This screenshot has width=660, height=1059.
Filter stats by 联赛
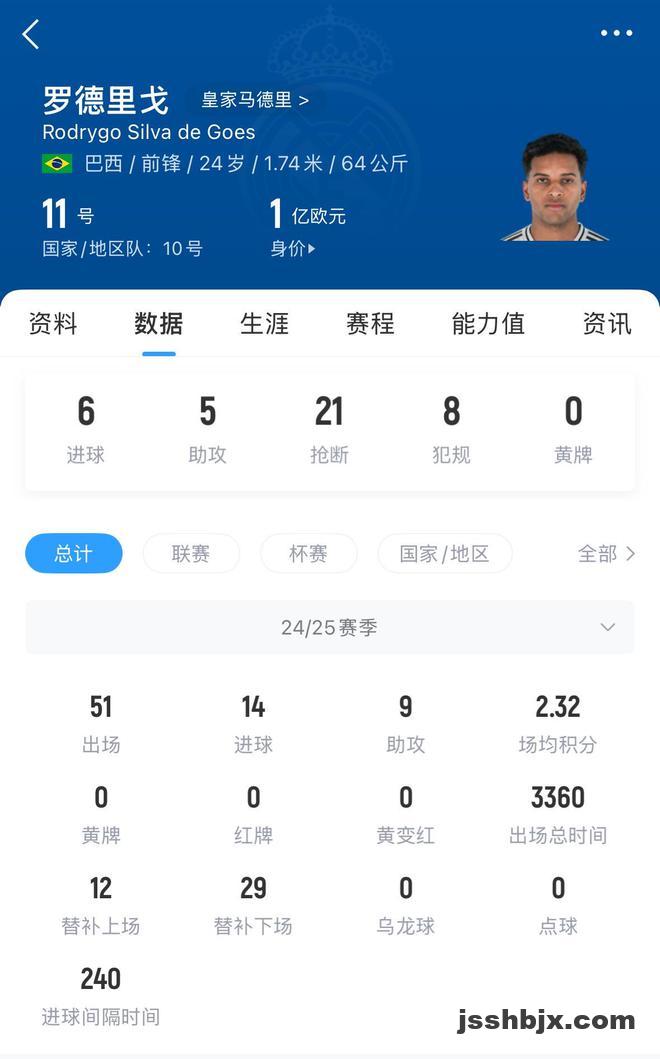191,553
